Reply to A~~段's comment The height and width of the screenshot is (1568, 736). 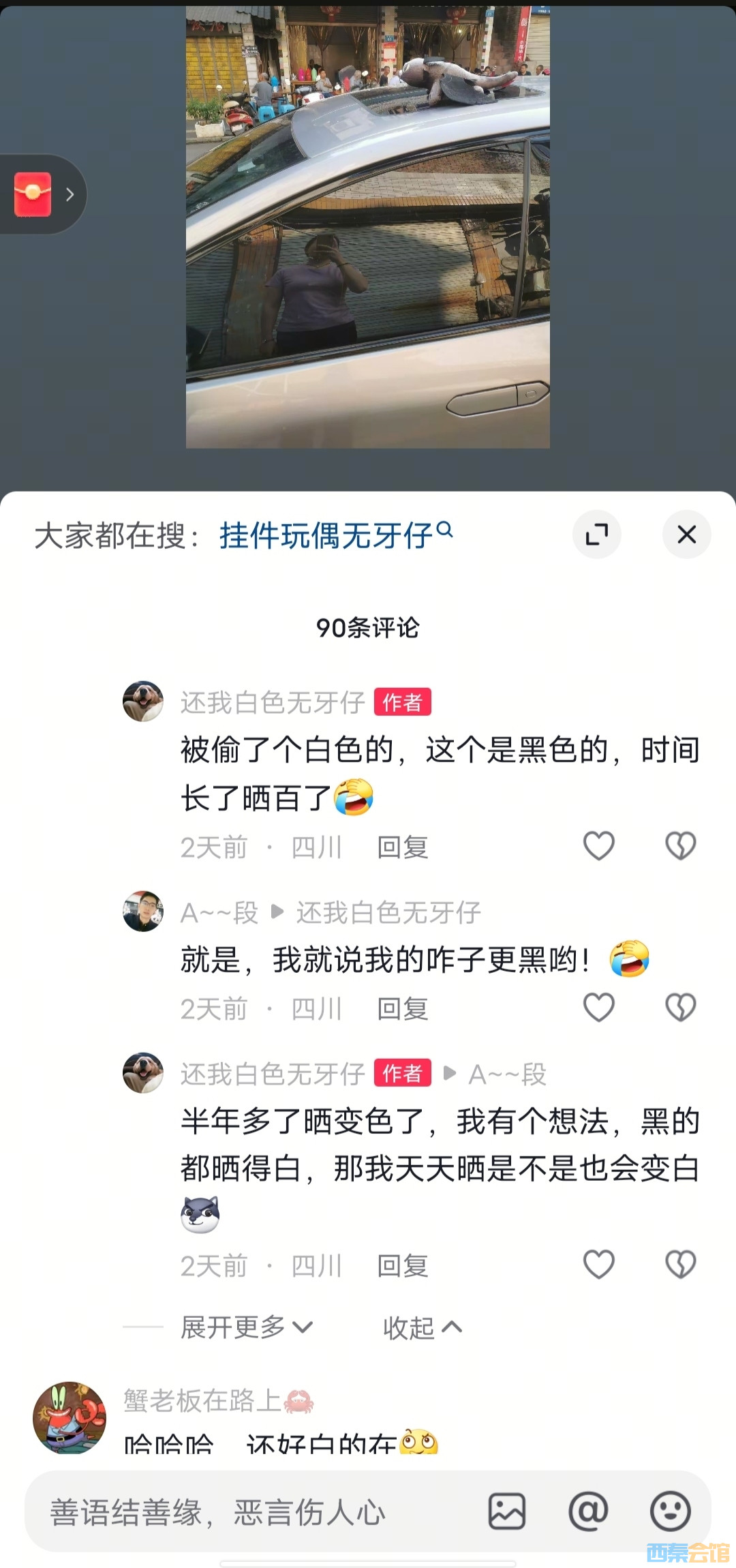402,1009
